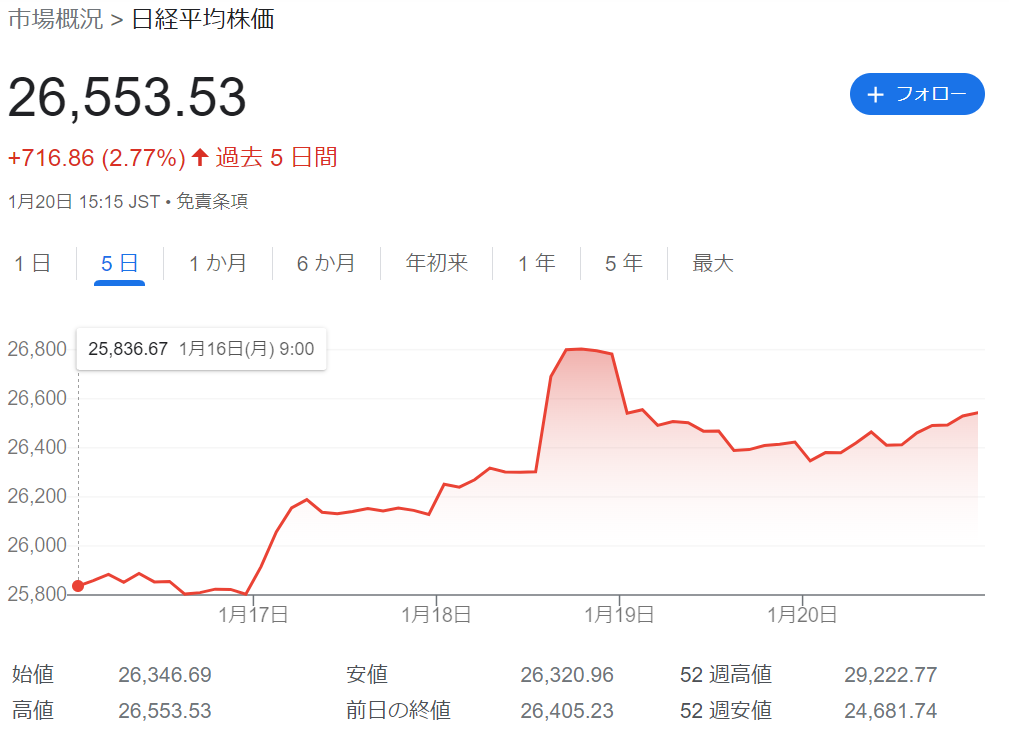The image size is (1009, 738).
Task: Switch chart to 1か月 range
Action: tap(218, 263)
